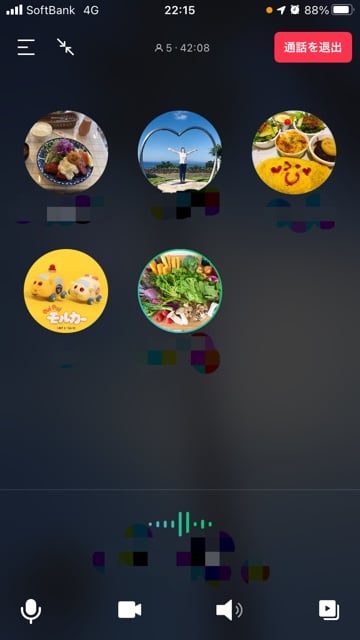Open the Molcar avatar participant

click(66, 291)
